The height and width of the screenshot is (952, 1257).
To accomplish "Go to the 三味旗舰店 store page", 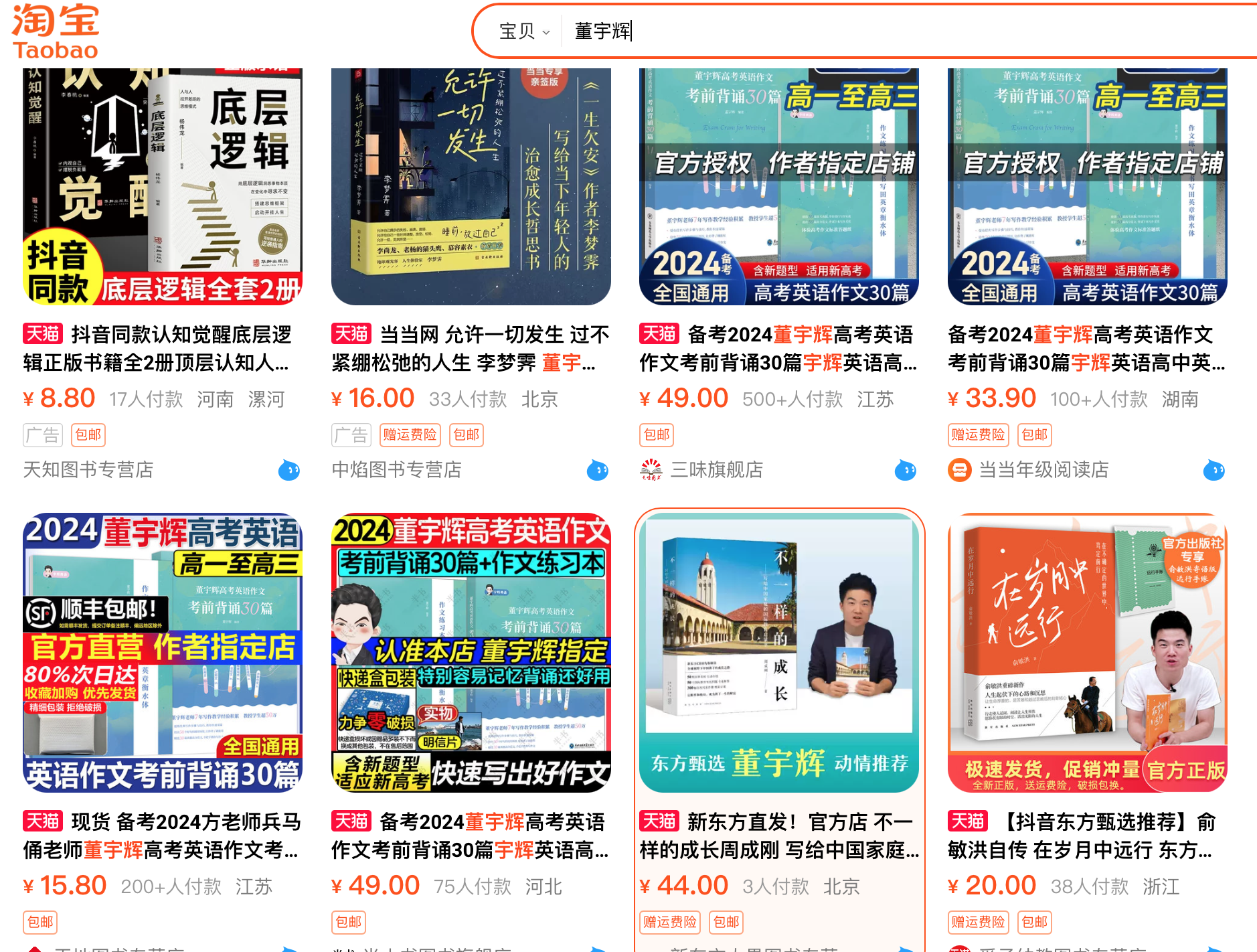I will [716, 470].
